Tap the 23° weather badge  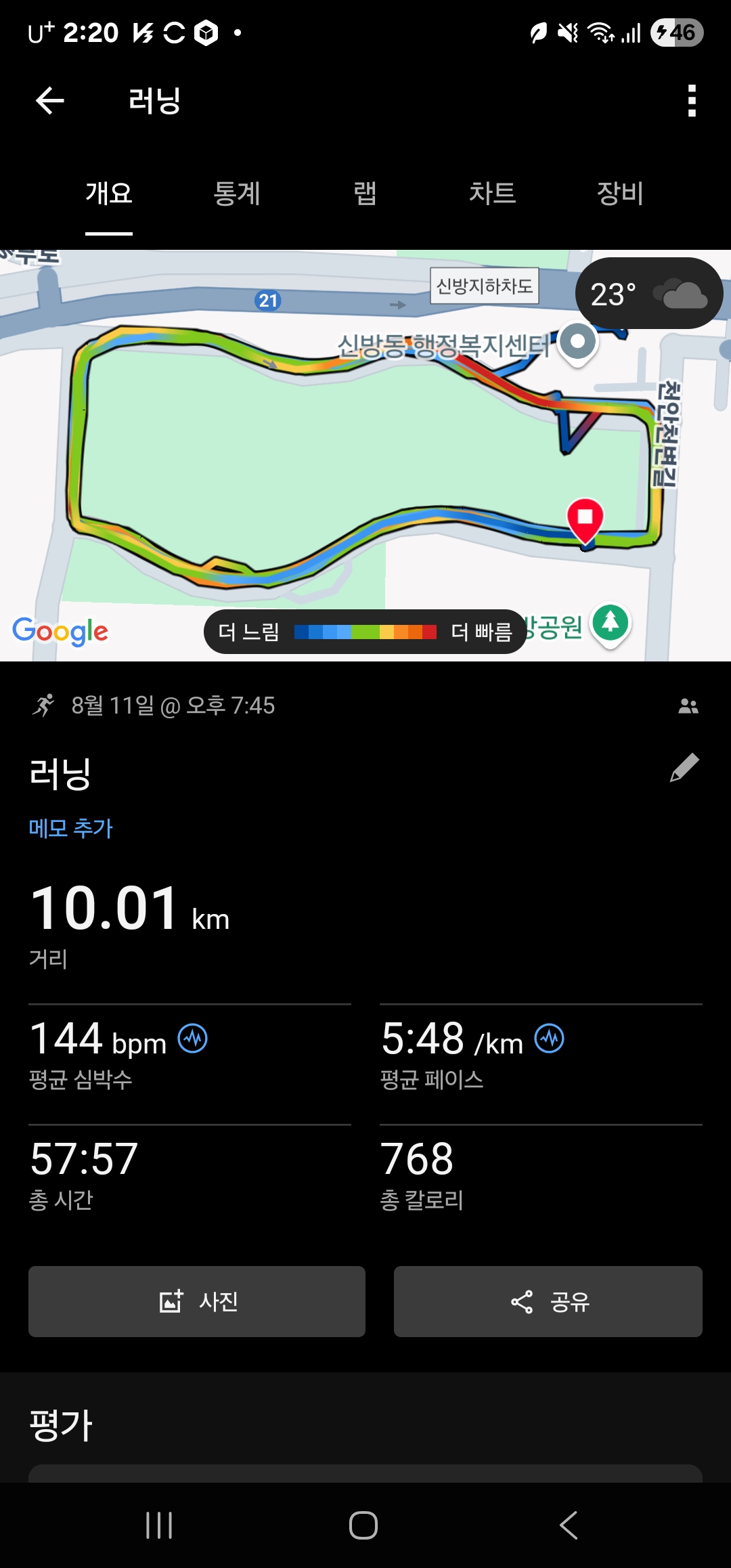pos(648,294)
